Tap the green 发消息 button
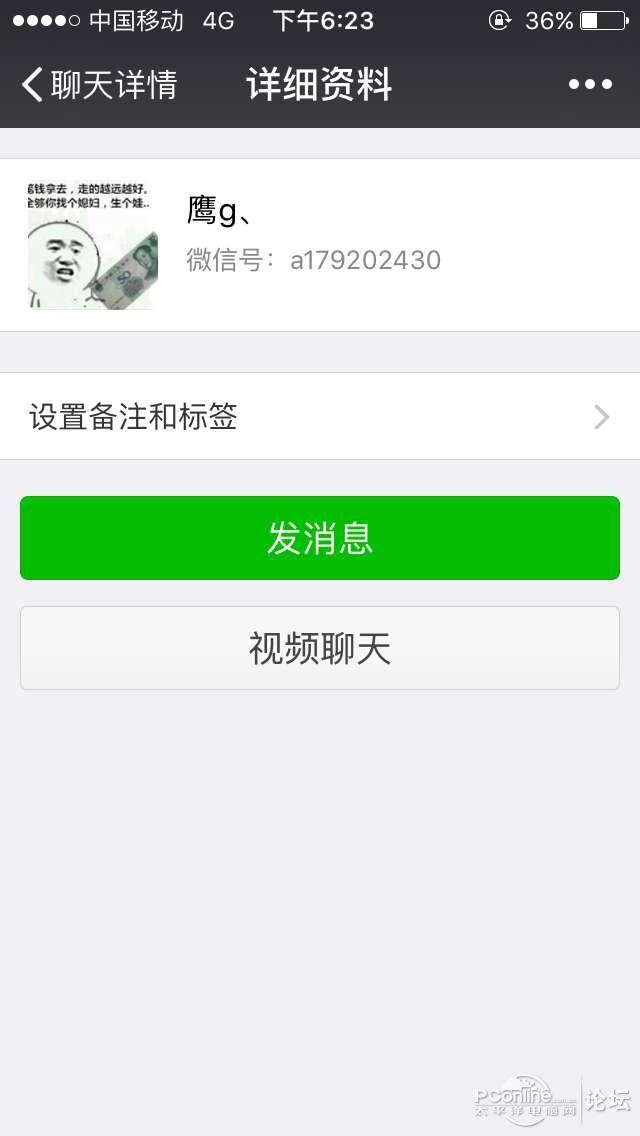The width and height of the screenshot is (640, 1136). pyautogui.click(x=320, y=538)
